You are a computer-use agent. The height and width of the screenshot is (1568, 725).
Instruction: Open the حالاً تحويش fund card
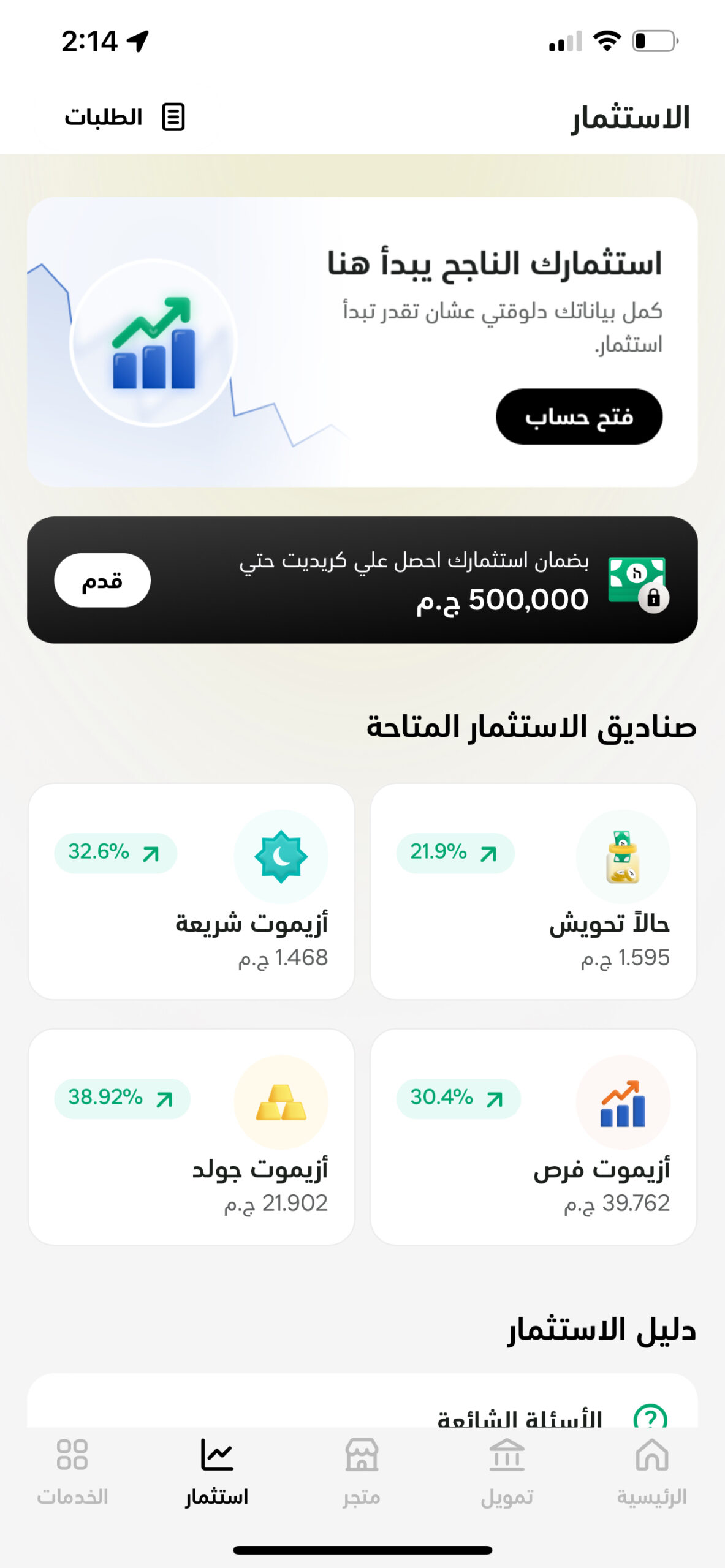533,891
